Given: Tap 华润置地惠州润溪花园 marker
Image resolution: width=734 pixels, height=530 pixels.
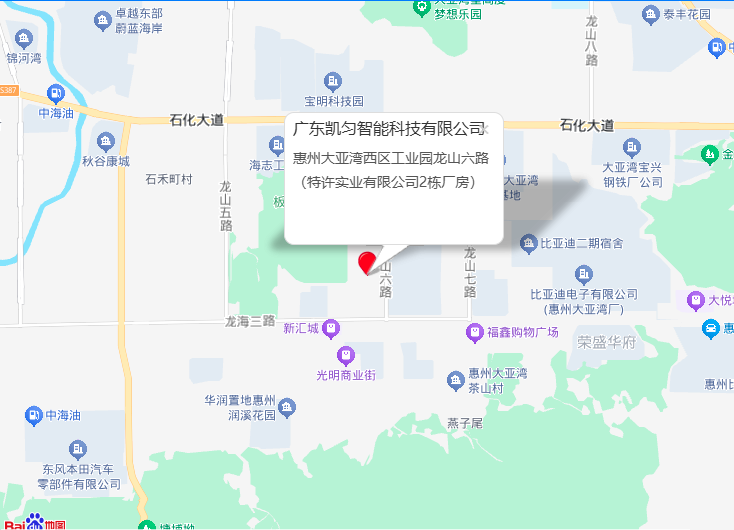Looking at the screenshot, I should pyautogui.click(x=287, y=407).
